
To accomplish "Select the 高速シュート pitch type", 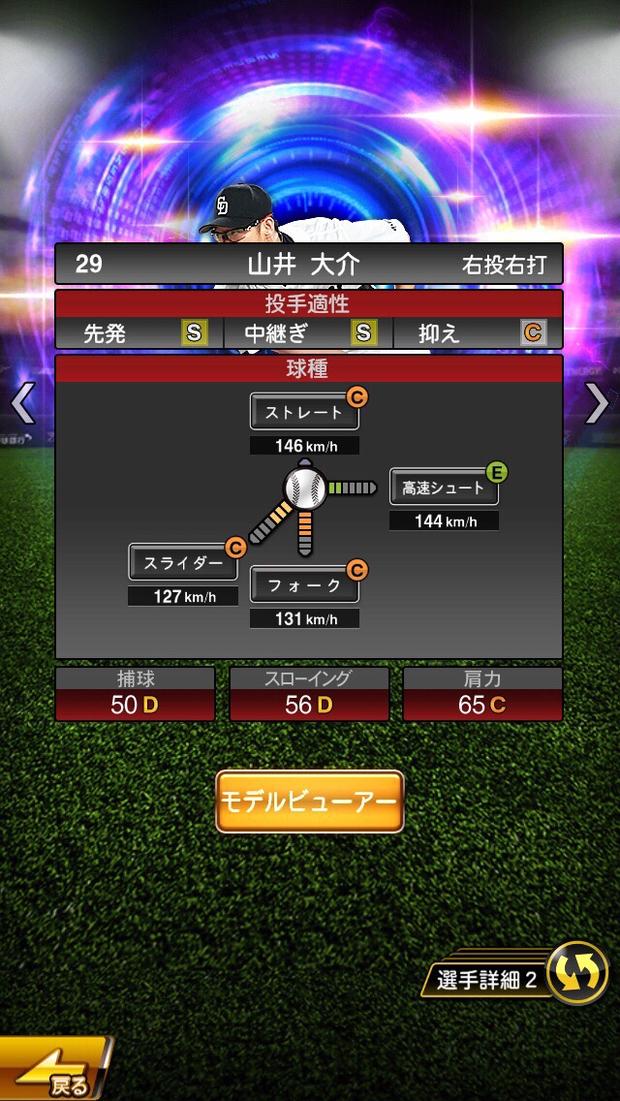I will pos(443,487).
